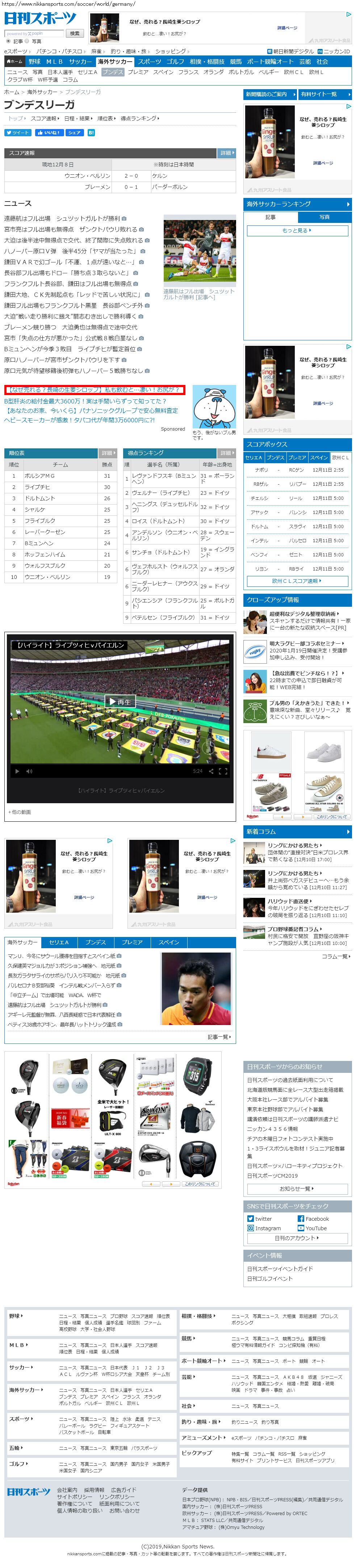The width and height of the screenshot is (356, 1568).
Task: Select the セリエＡ tab in 海外サッカー news
Action: [x=59, y=942]
